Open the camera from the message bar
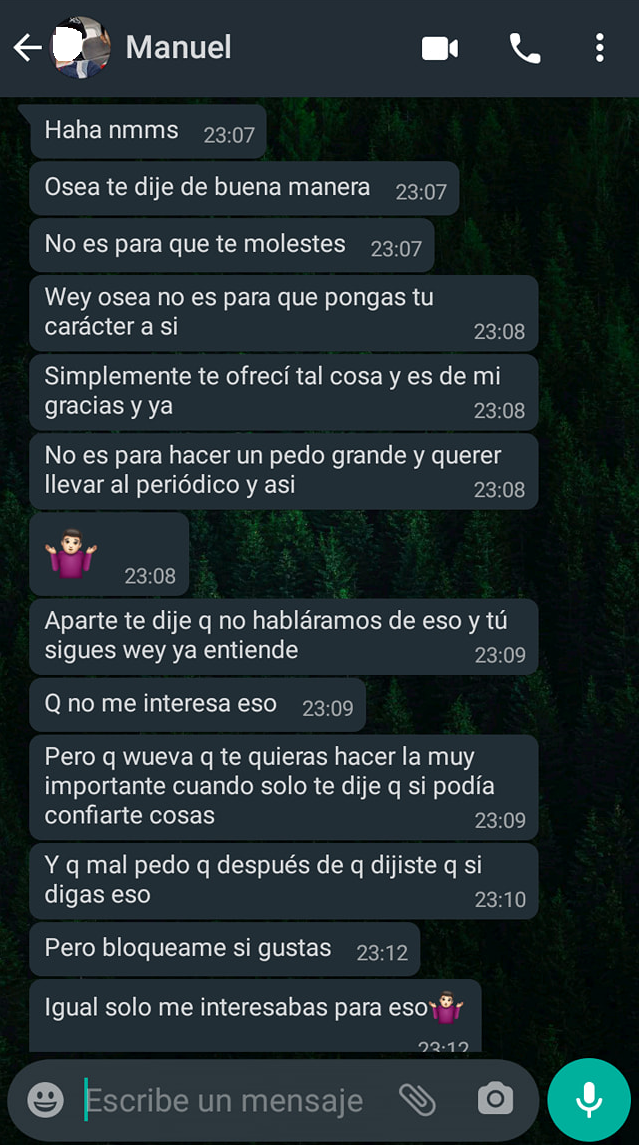This screenshot has width=639, height=1145. 495,1100
